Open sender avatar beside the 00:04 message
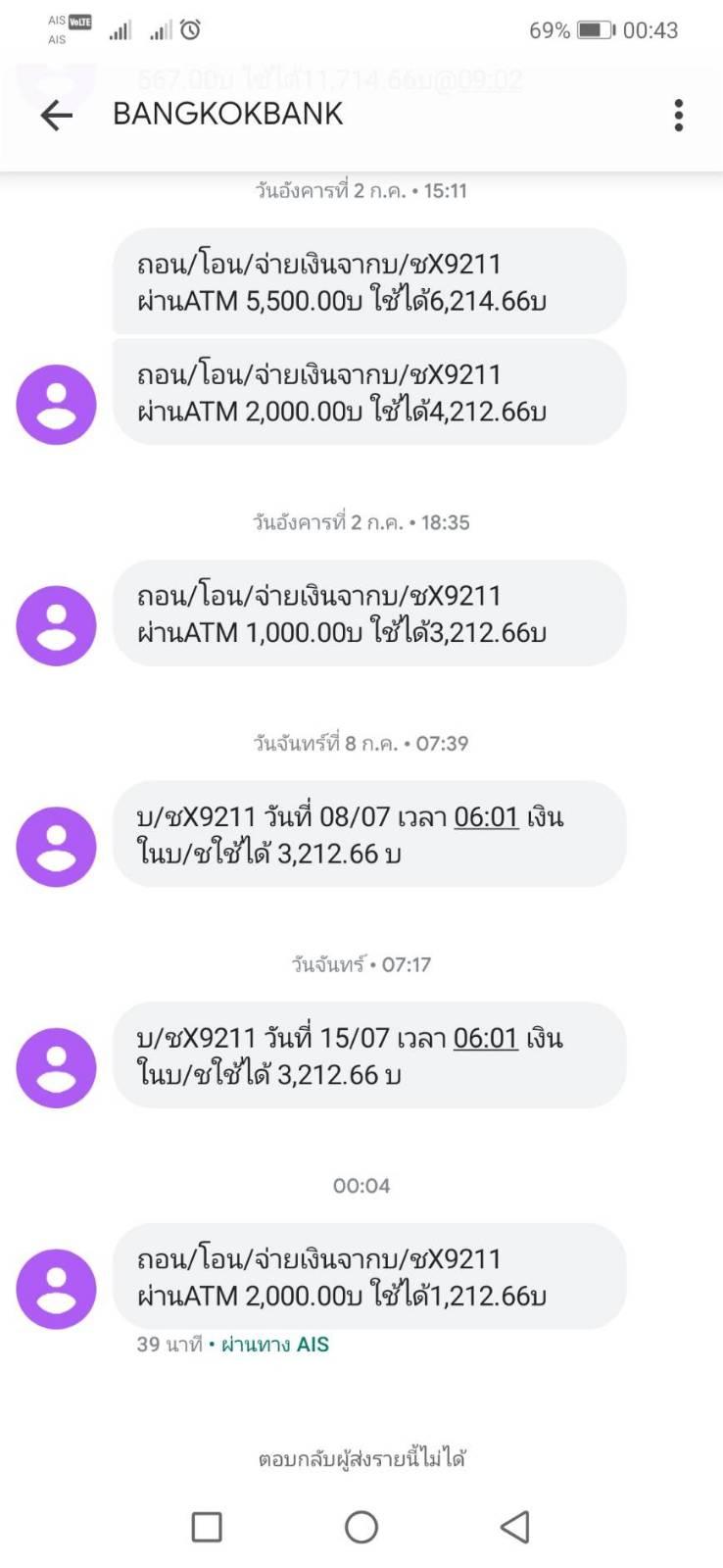This screenshot has width=723, height=1568. click(56, 1289)
